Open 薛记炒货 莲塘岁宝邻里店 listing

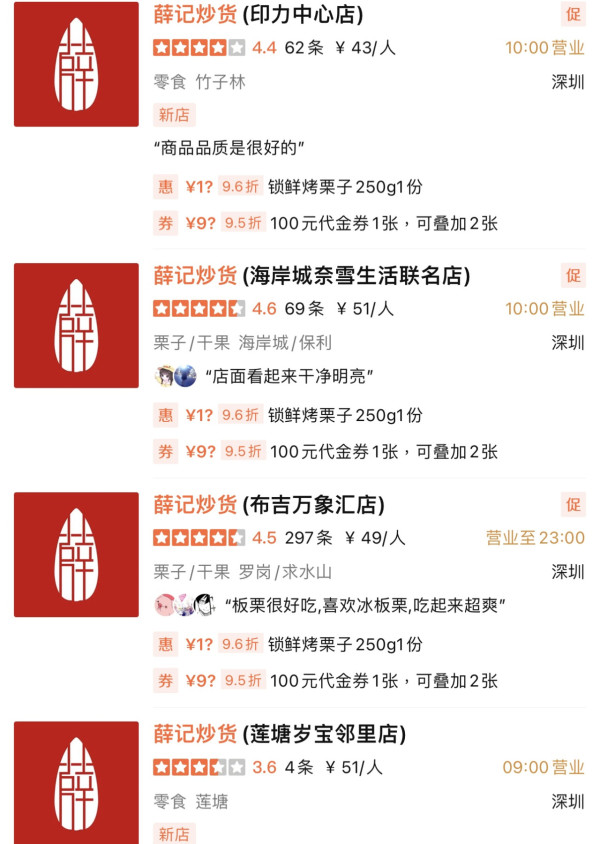pyautogui.click(x=280, y=735)
